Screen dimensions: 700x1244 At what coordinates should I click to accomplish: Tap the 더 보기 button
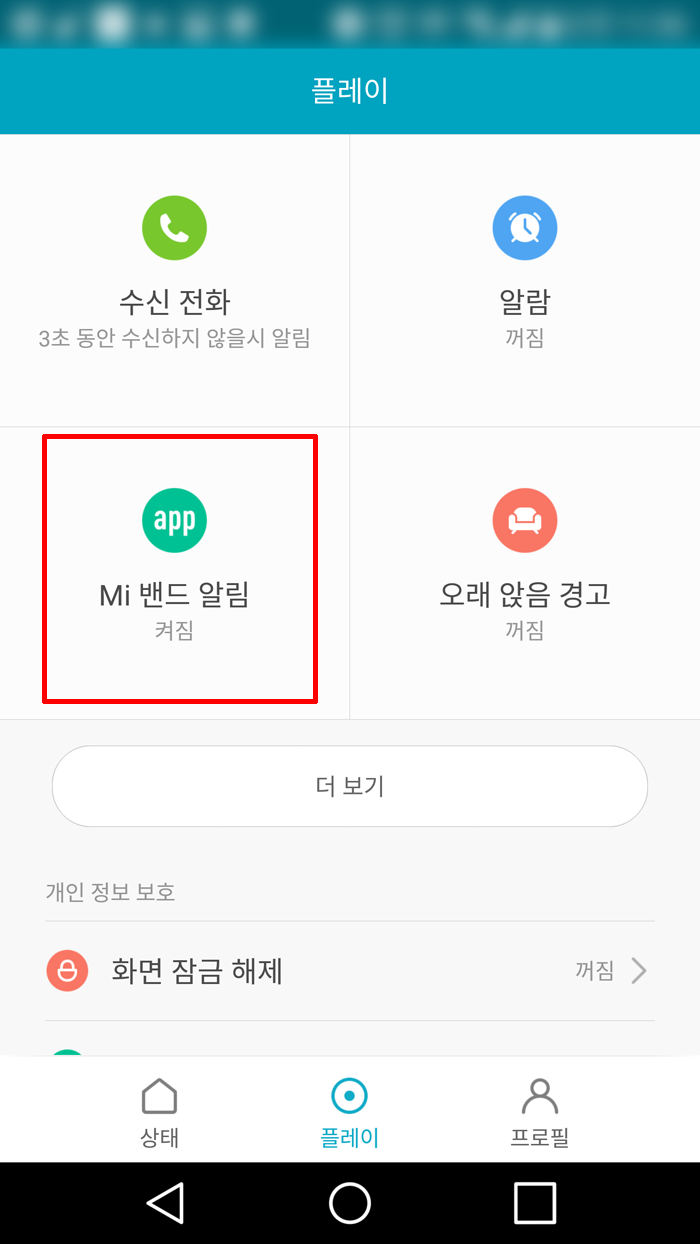[350, 786]
